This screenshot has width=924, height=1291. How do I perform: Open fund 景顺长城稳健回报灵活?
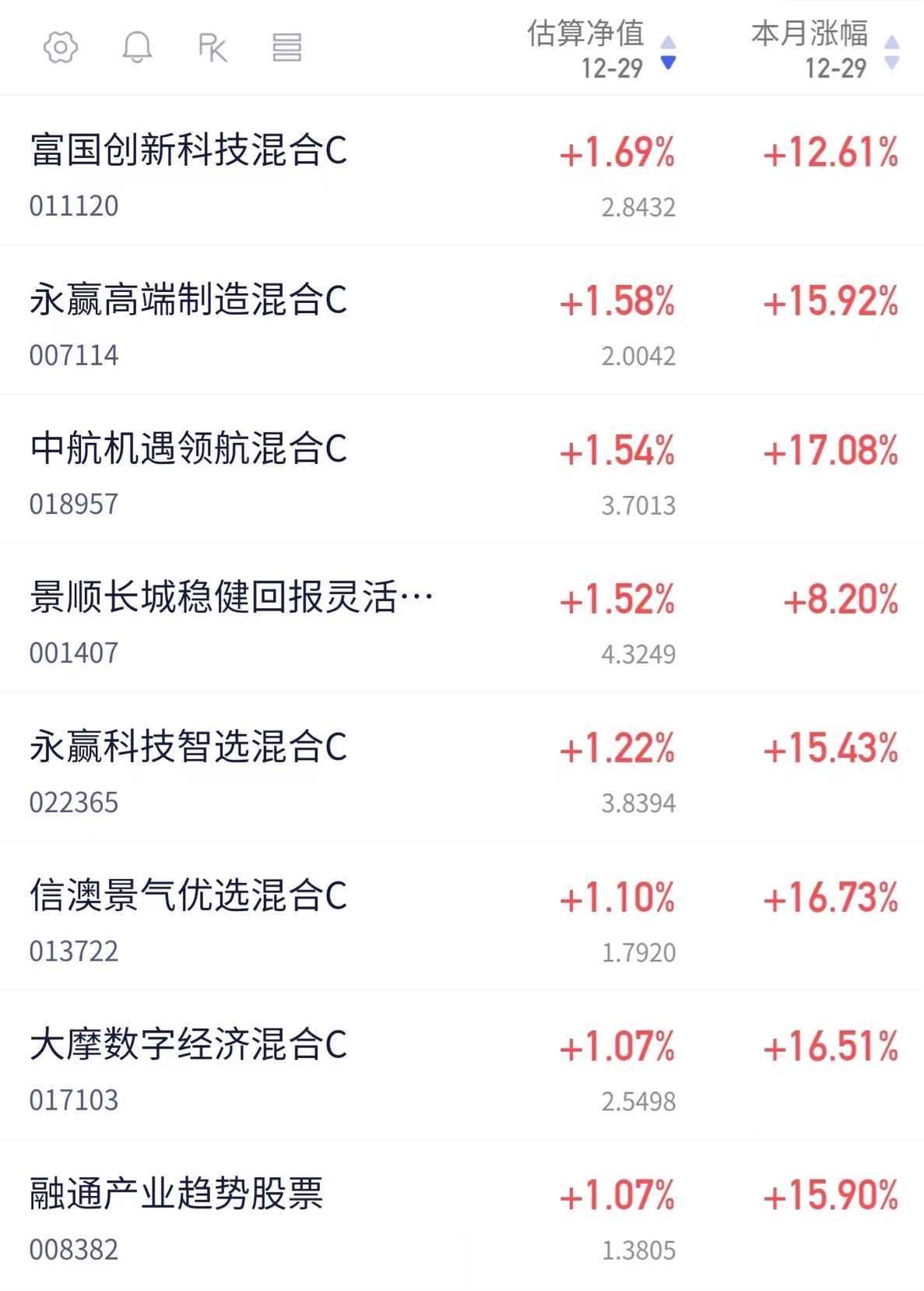pyautogui.click(x=462, y=618)
